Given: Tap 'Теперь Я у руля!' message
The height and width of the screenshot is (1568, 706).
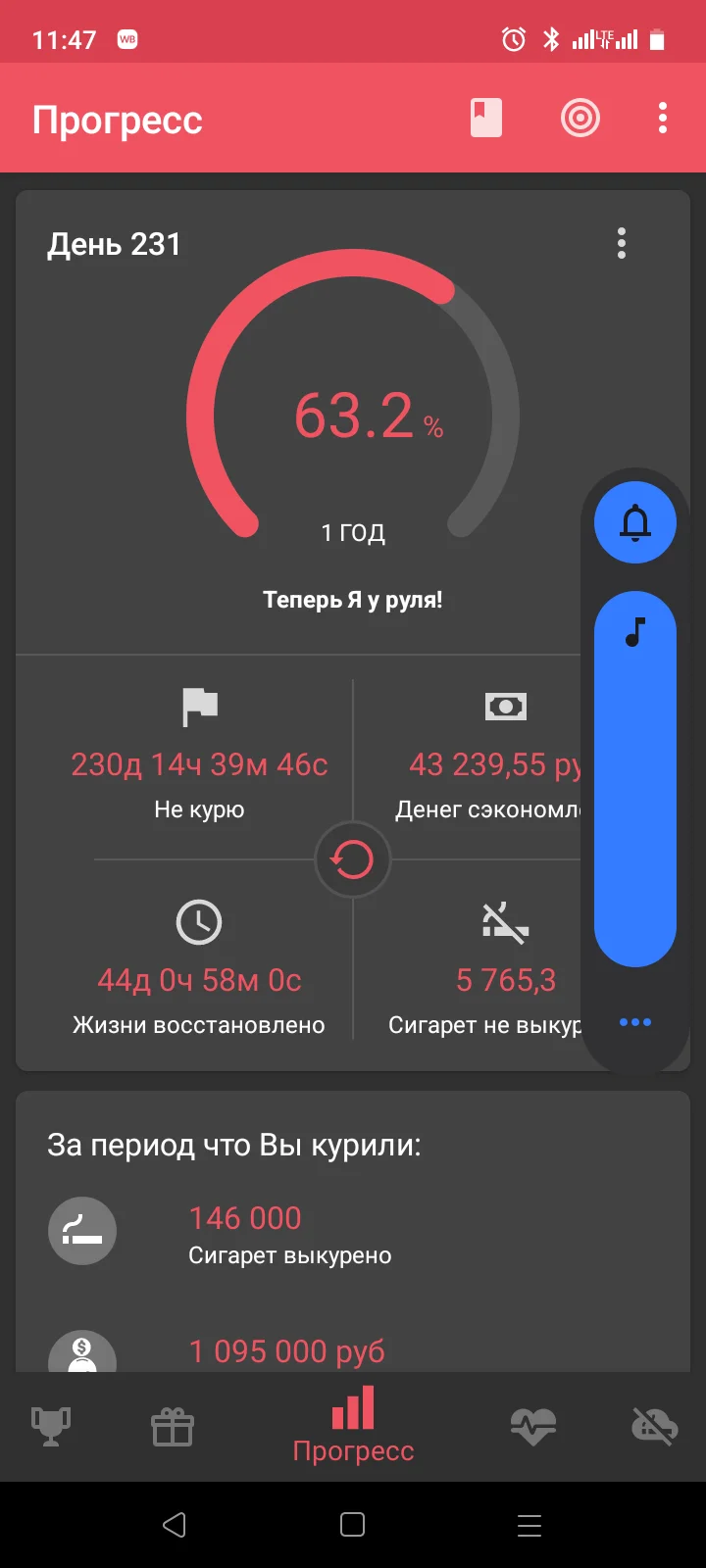Looking at the screenshot, I should [353, 600].
